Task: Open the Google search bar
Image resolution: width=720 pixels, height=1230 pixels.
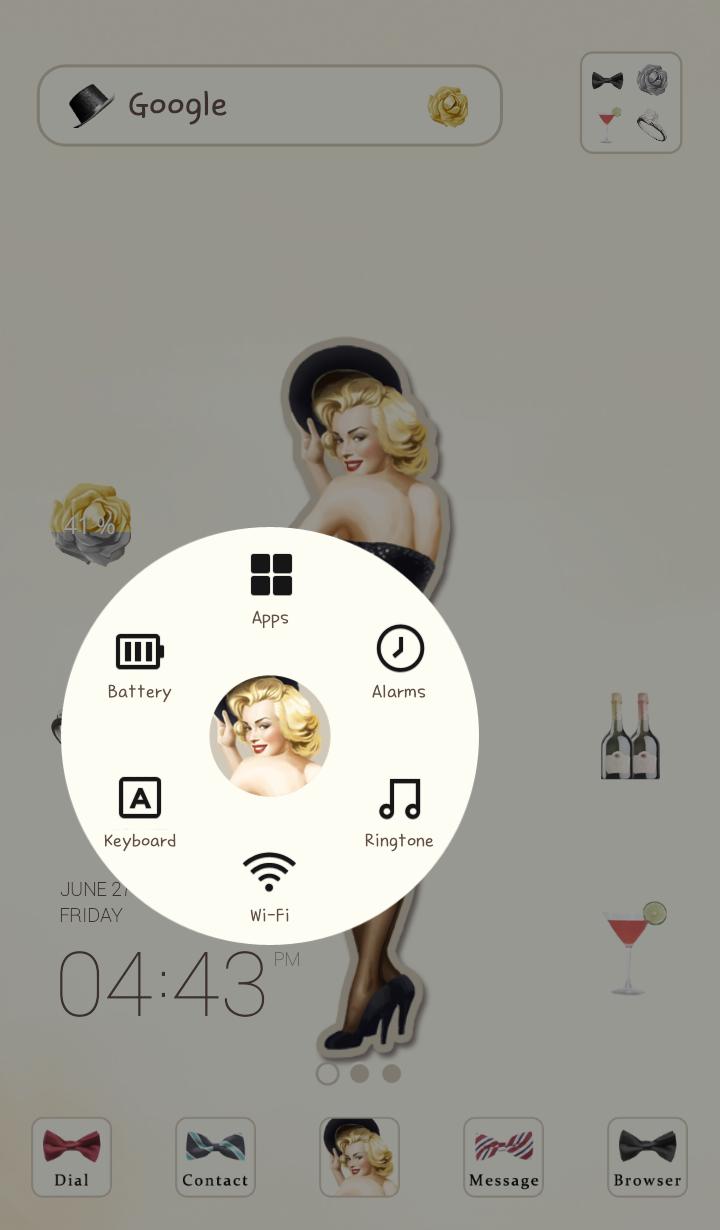Action: 268,106
